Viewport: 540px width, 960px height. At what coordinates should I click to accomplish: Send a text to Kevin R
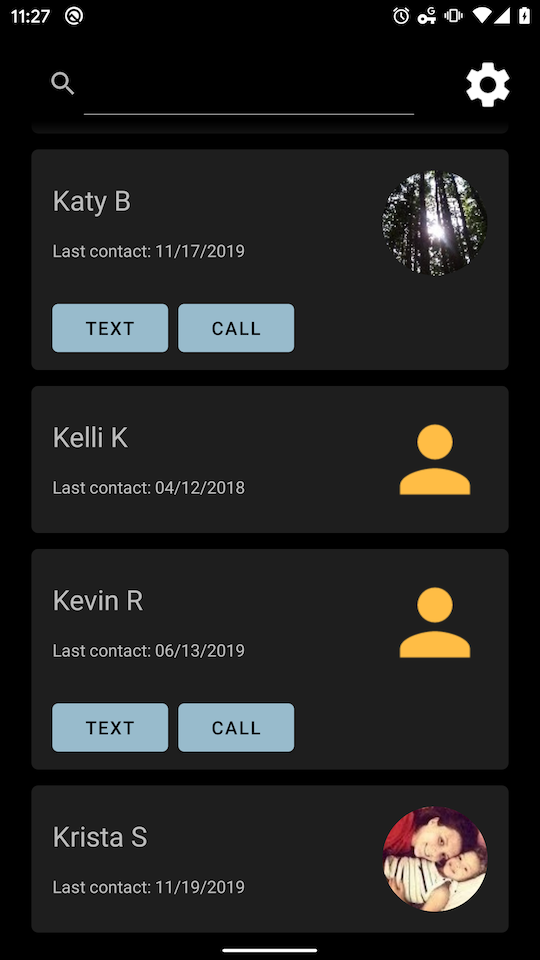(x=110, y=727)
